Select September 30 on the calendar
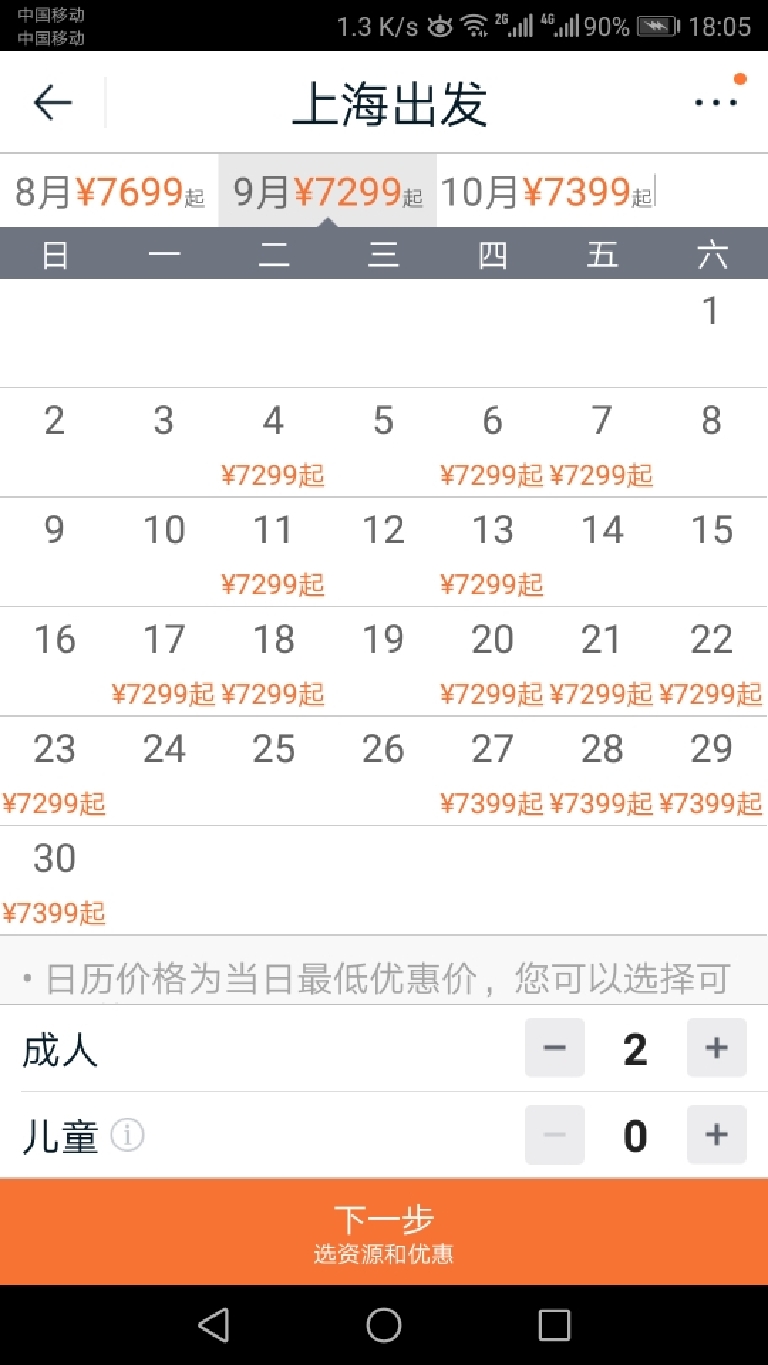Image resolution: width=768 pixels, height=1365 pixels. click(x=54, y=880)
